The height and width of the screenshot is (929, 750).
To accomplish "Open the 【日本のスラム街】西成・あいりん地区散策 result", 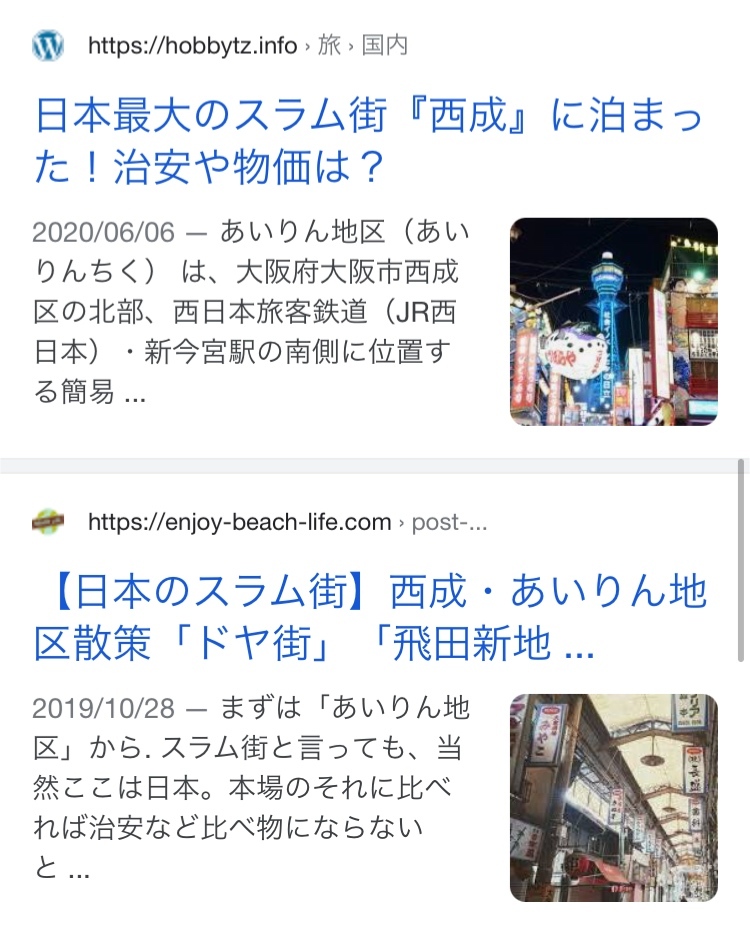I will tap(370, 619).
